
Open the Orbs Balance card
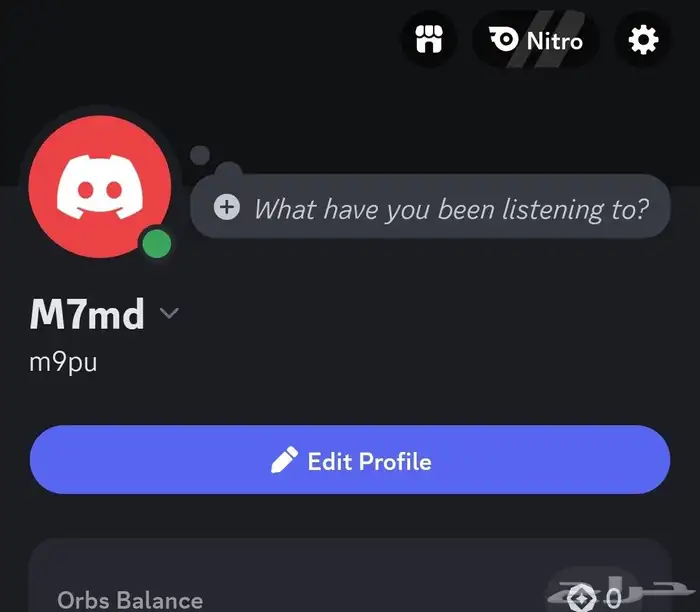tap(350, 585)
